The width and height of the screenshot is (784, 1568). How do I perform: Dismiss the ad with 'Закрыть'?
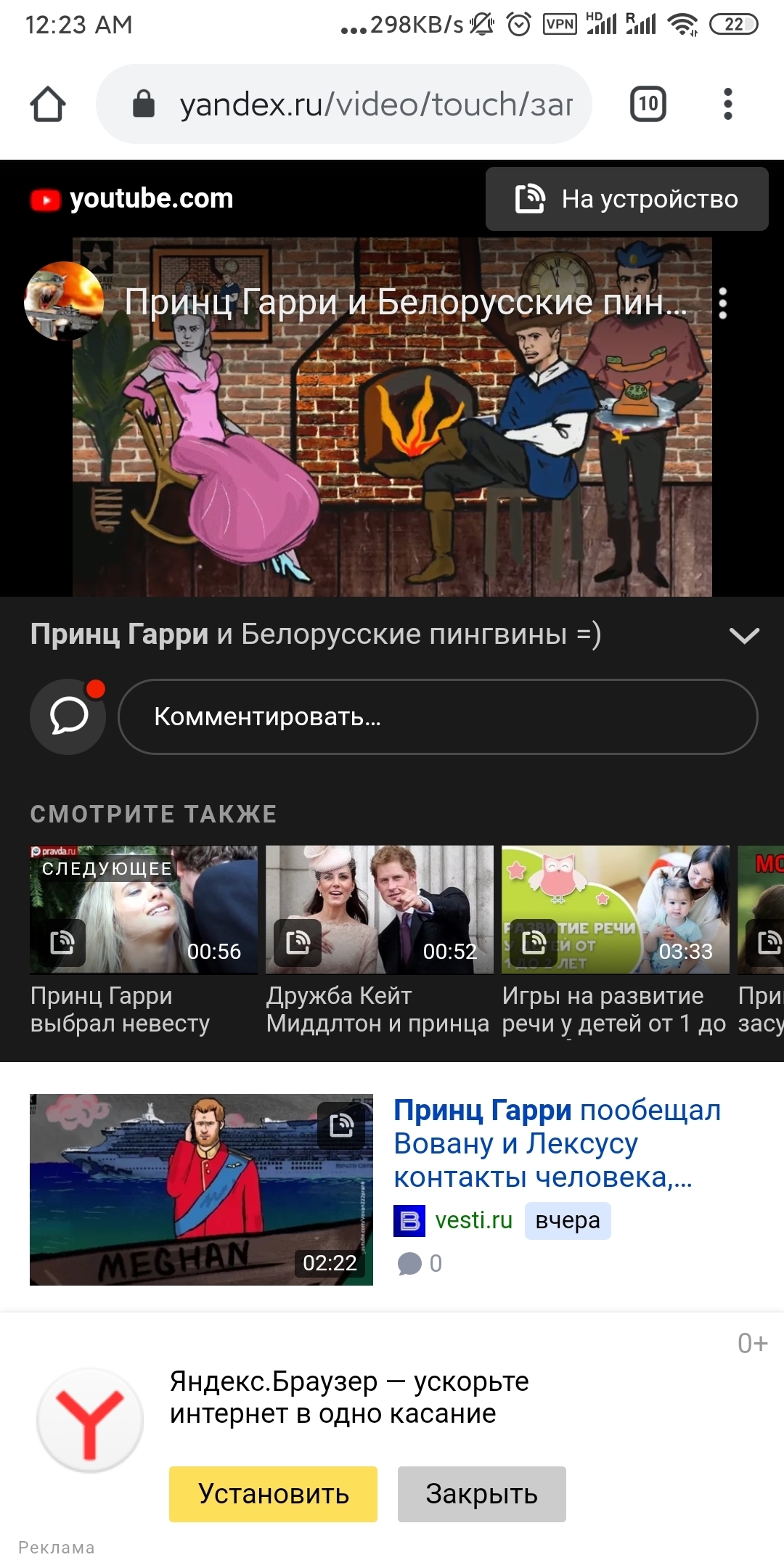[481, 1494]
